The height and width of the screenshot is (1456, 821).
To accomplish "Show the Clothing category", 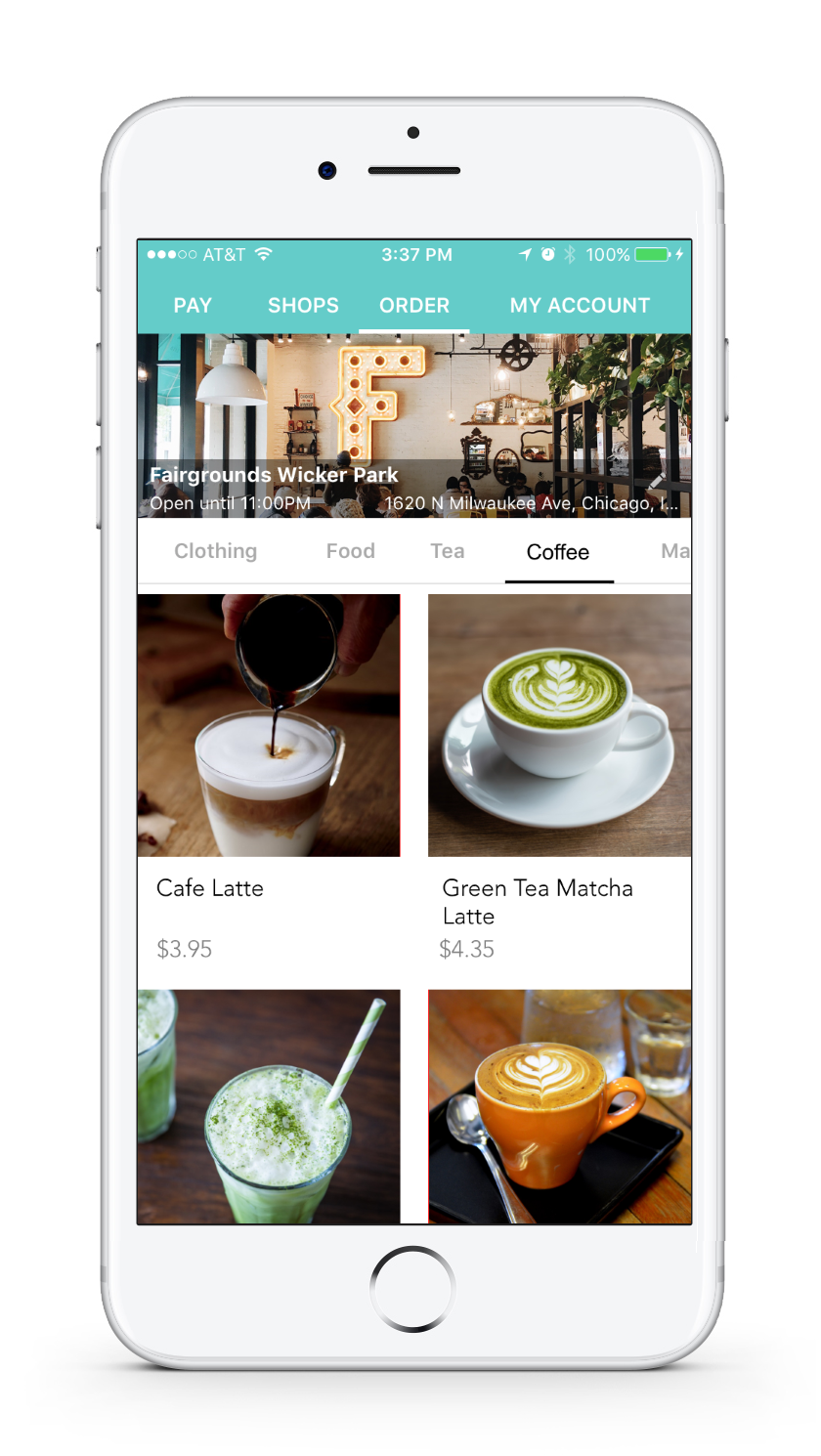I will [215, 552].
